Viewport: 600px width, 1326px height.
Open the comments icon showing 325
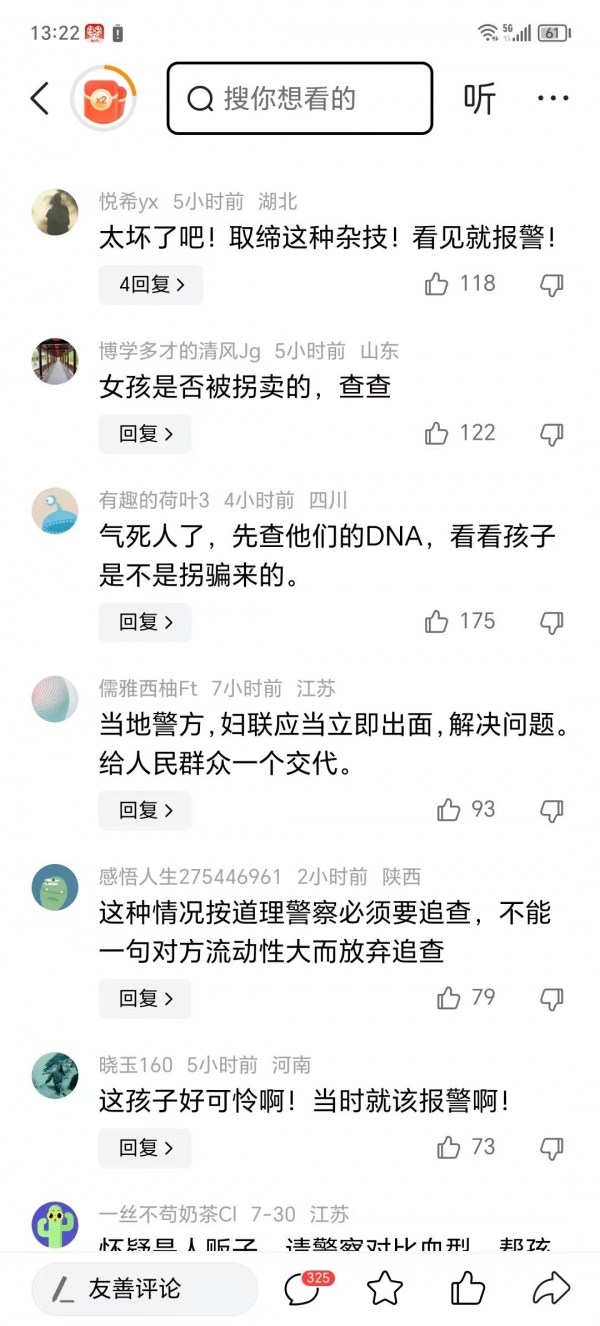(303, 1288)
